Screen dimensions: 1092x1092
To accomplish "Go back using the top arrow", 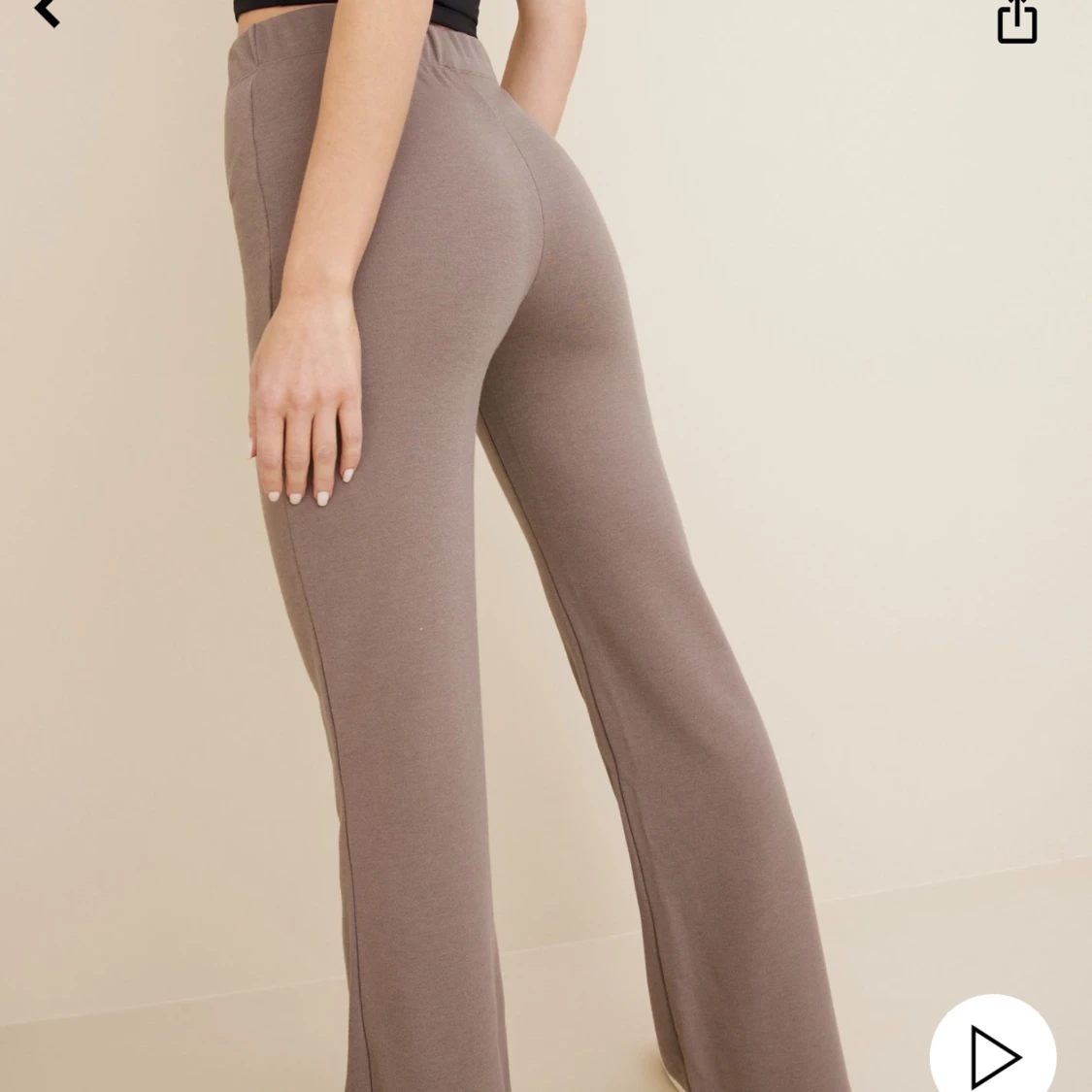I will tap(47, 12).
